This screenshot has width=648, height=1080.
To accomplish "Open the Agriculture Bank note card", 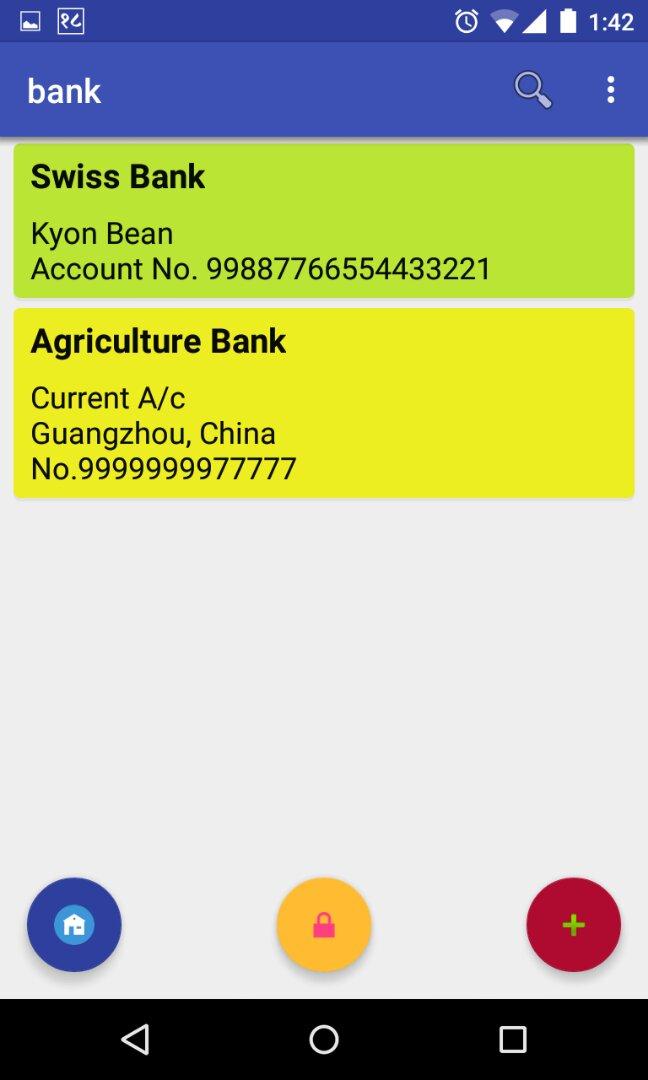I will pos(324,403).
